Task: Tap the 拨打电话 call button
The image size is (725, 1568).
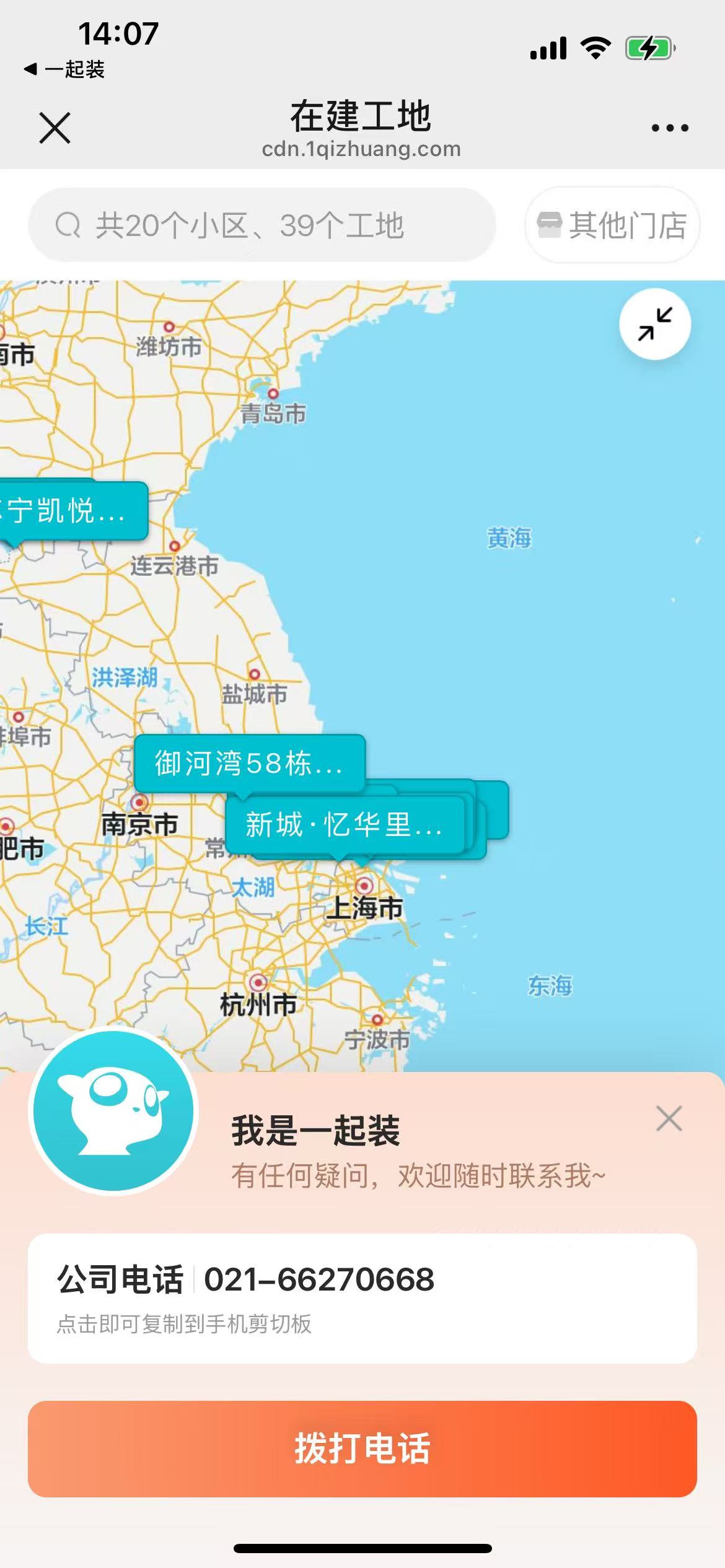Action: click(x=362, y=1449)
